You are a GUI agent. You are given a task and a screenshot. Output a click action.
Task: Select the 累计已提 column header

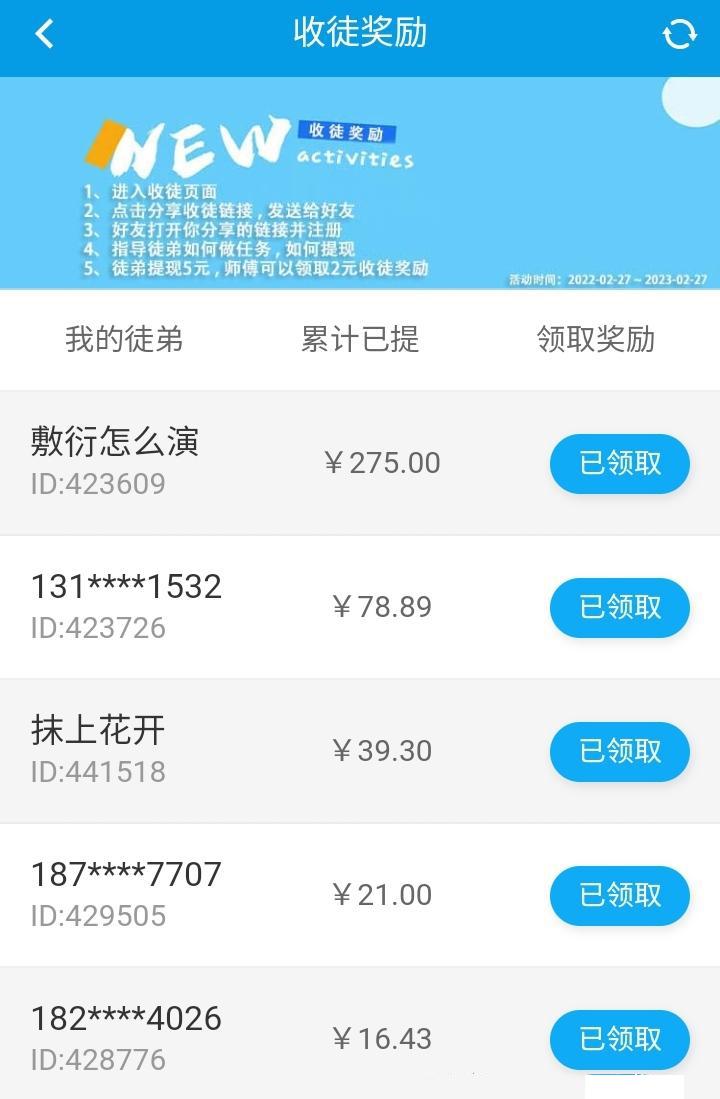click(358, 340)
